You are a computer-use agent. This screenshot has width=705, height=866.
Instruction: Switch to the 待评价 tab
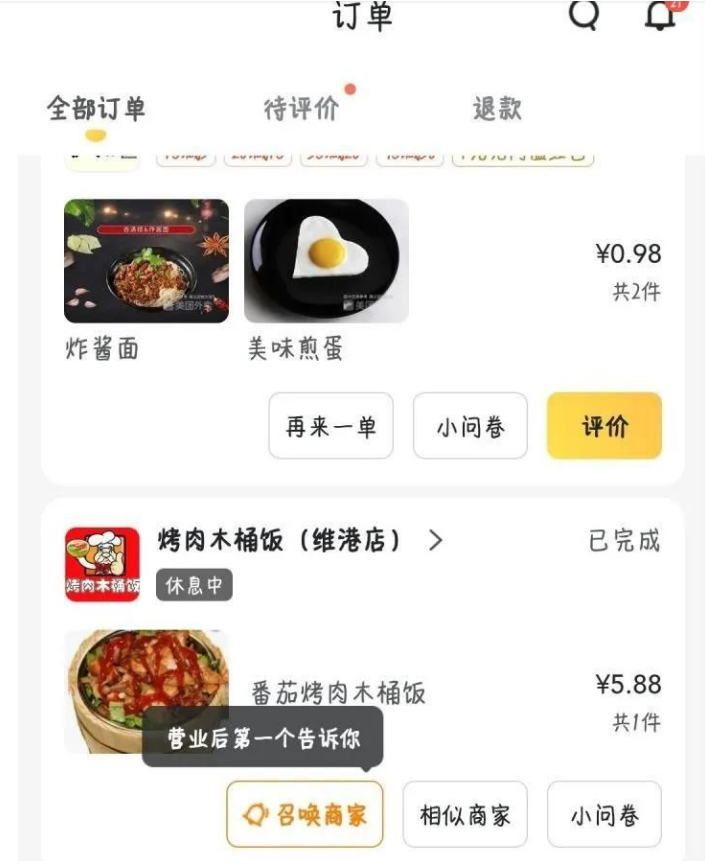click(x=301, y=108)
